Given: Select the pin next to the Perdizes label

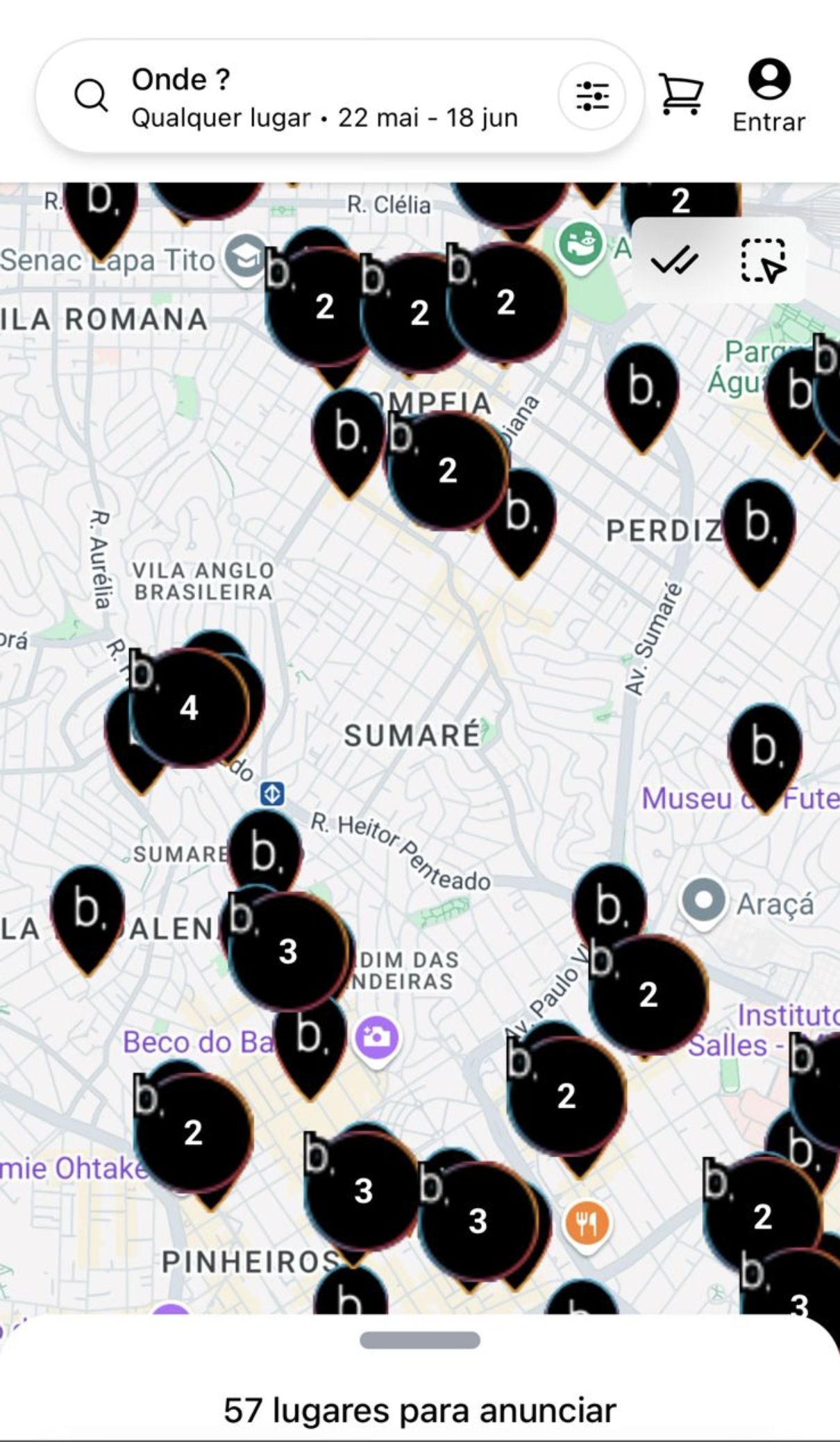Looking at the screenshot, I should tap(759, 526).
